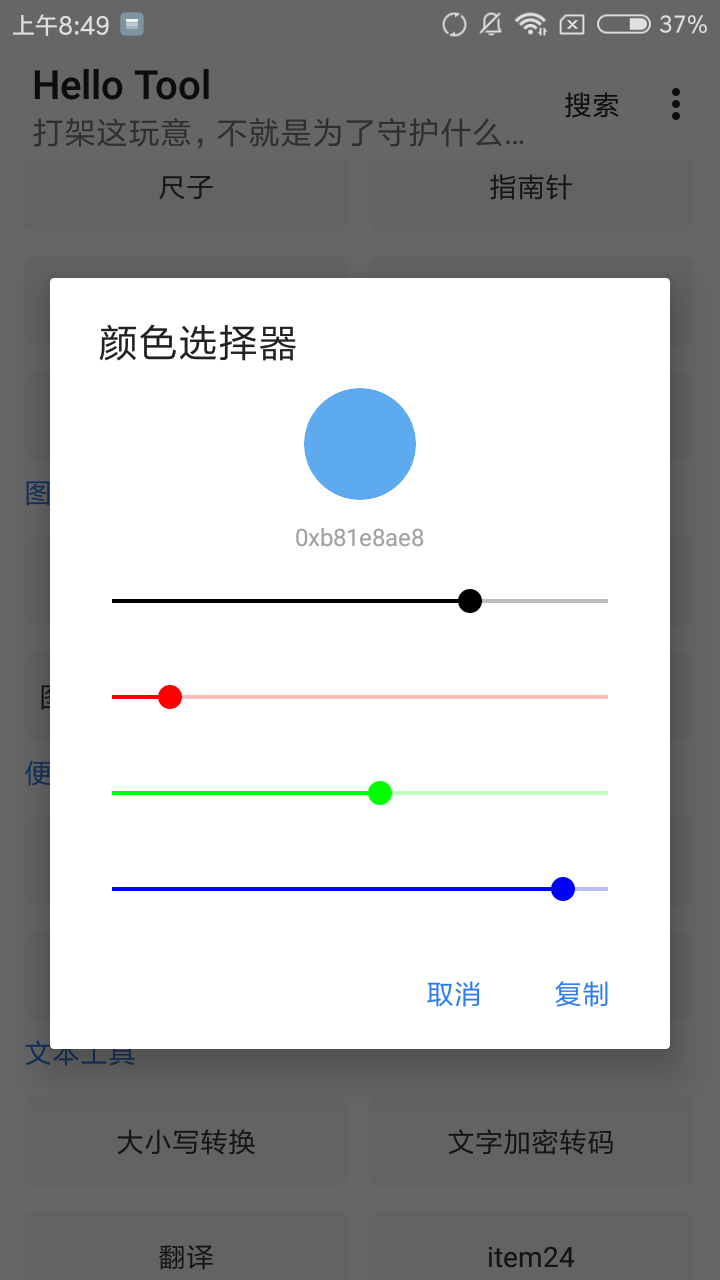Tap 复制 to copy the color value
720x1280 pixels.
click(x=581, y=994)
